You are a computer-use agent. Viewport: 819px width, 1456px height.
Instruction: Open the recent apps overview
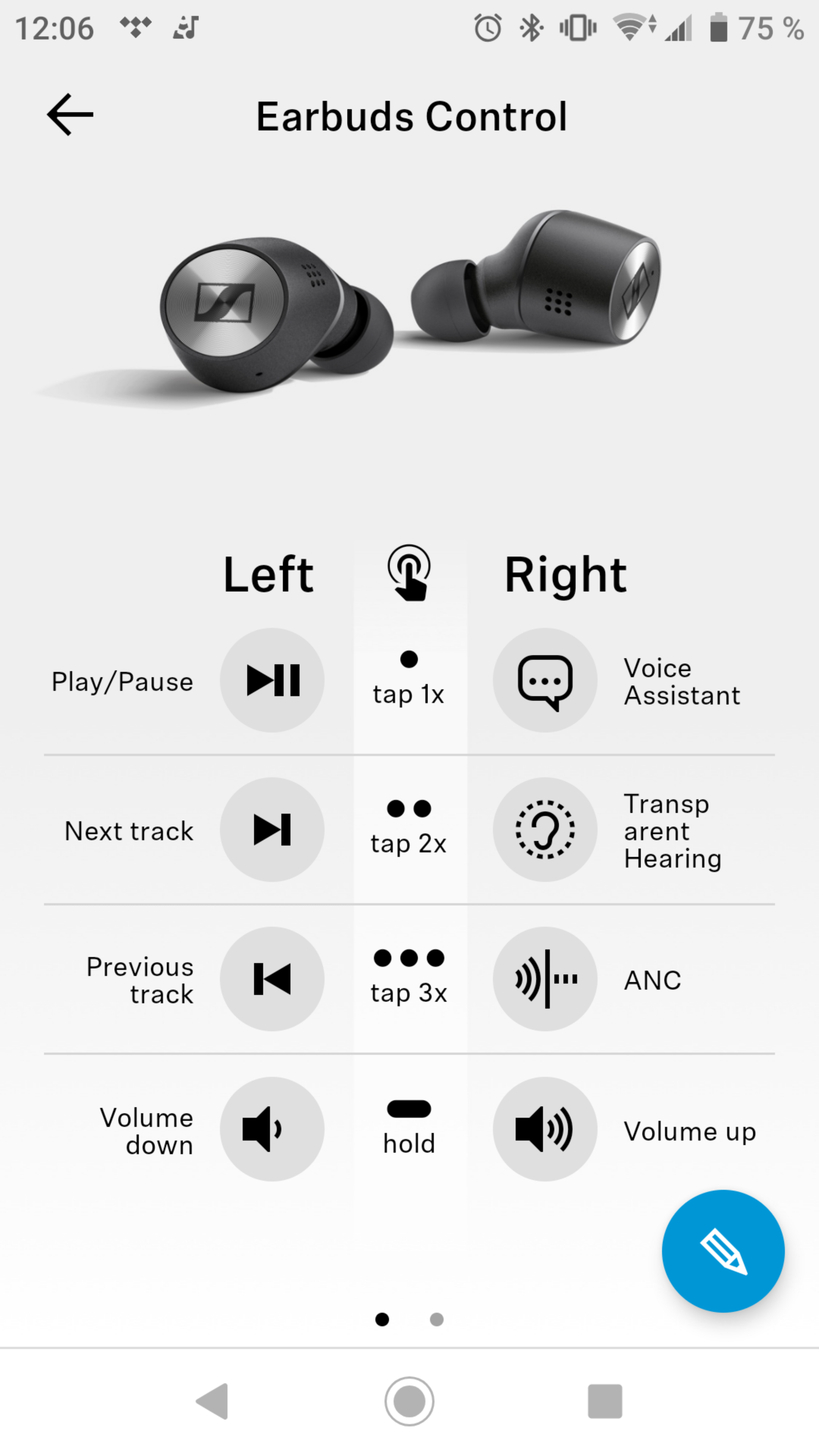pos(605,1401)
